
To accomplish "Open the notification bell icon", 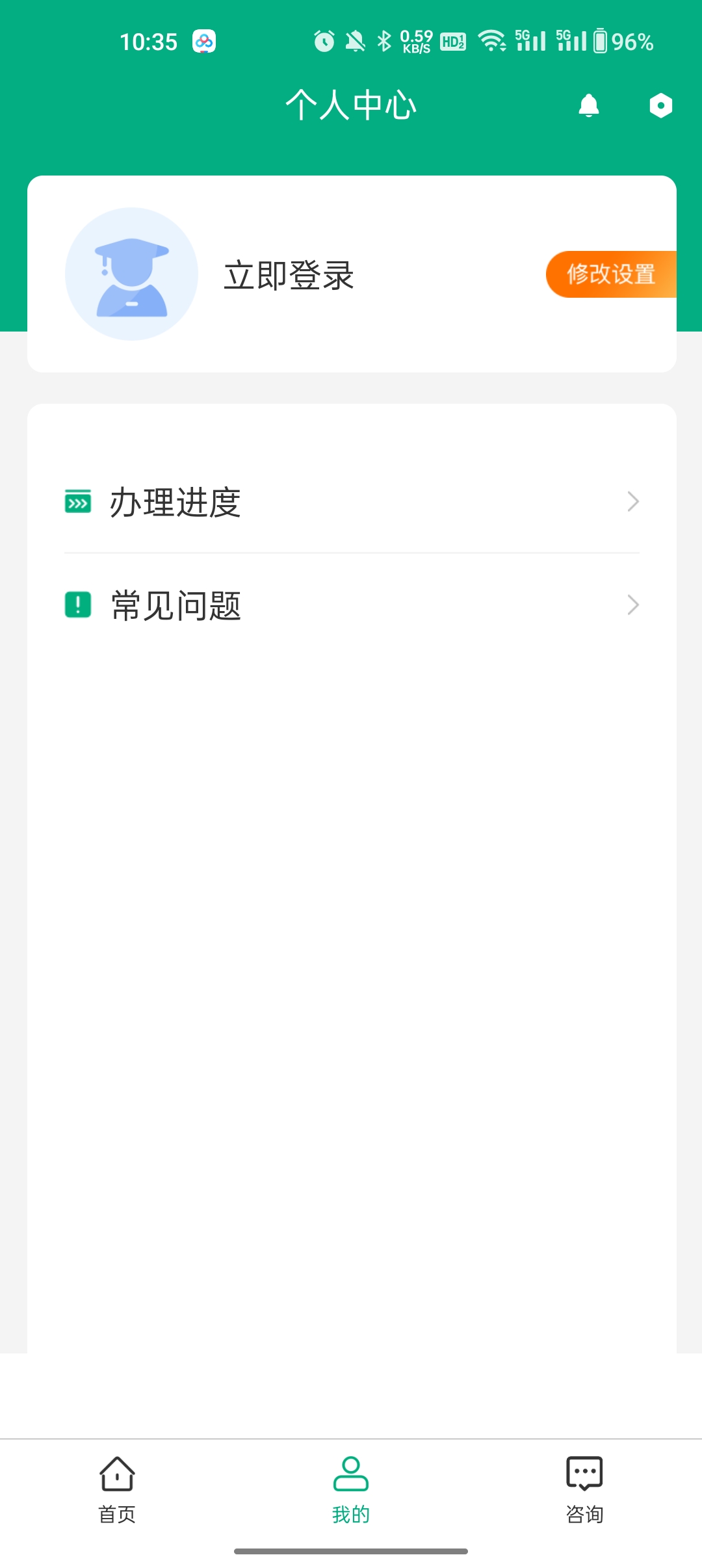I will (589, 105).
